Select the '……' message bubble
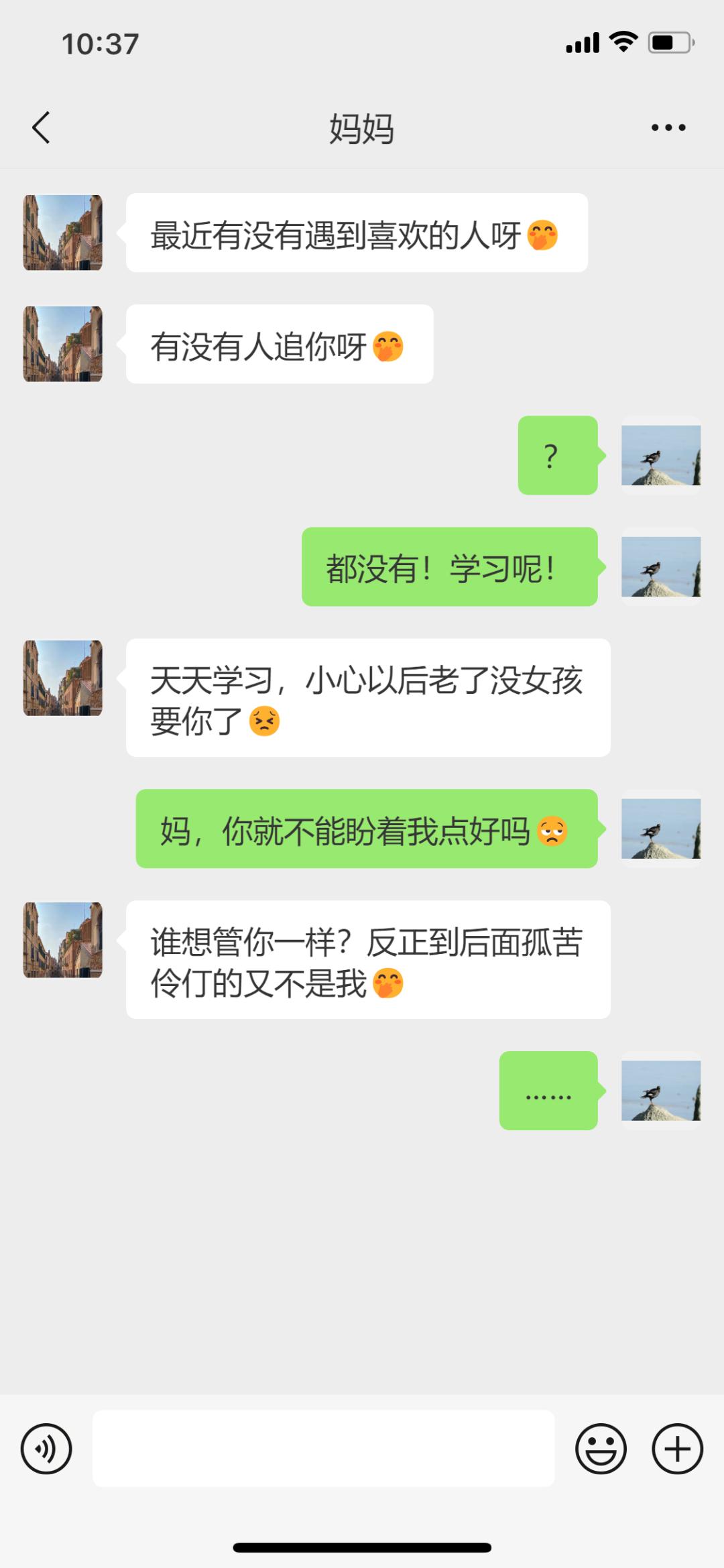This screenshot has height=1568, width=724. (x=548, y=1089)
